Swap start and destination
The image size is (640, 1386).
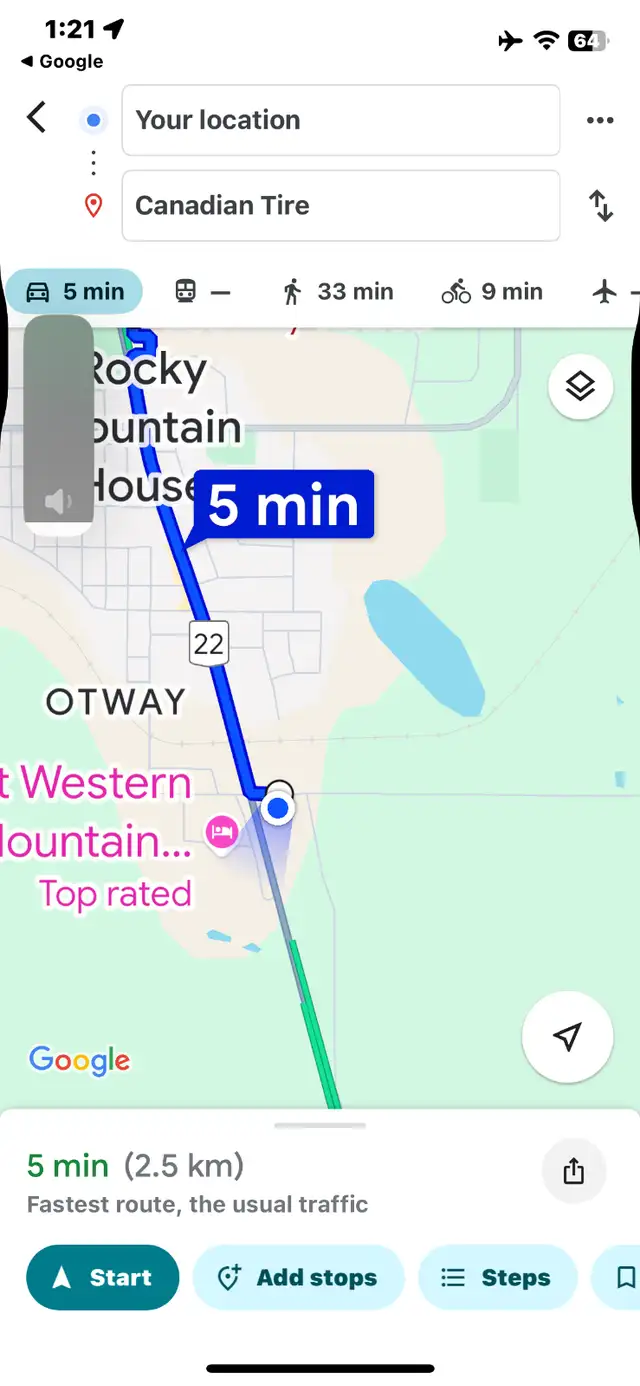600,205
